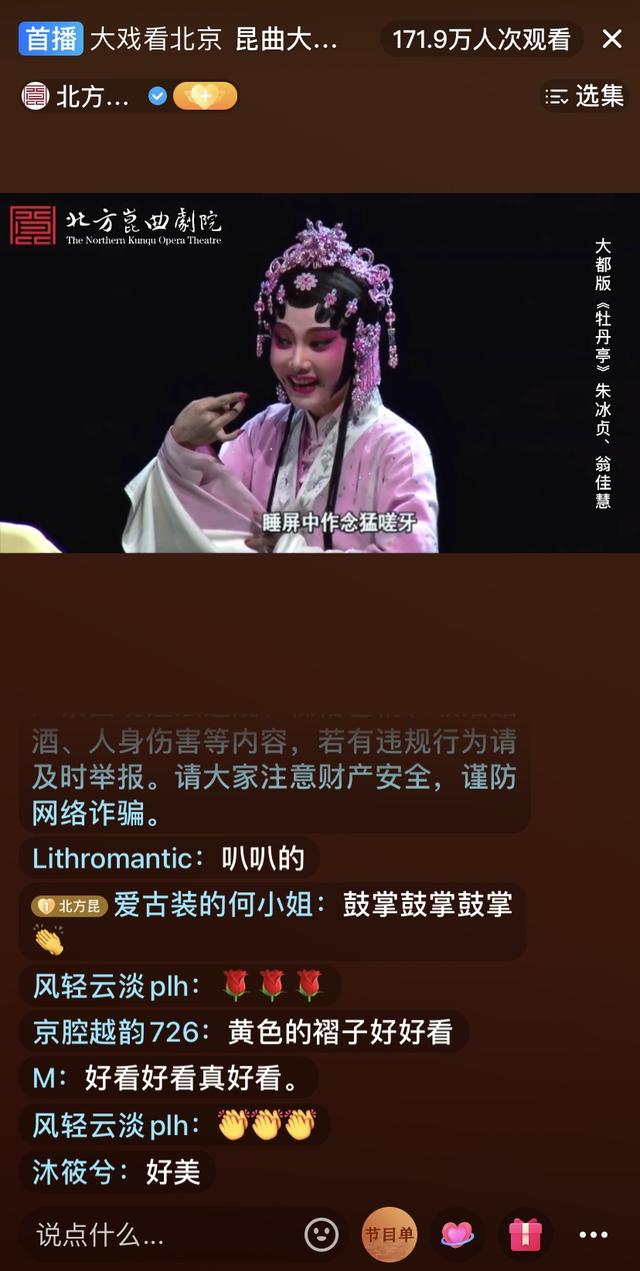Open the 北方 channel profile
The height and width of the screenshot is (1271, 640).
pos(78,96)
